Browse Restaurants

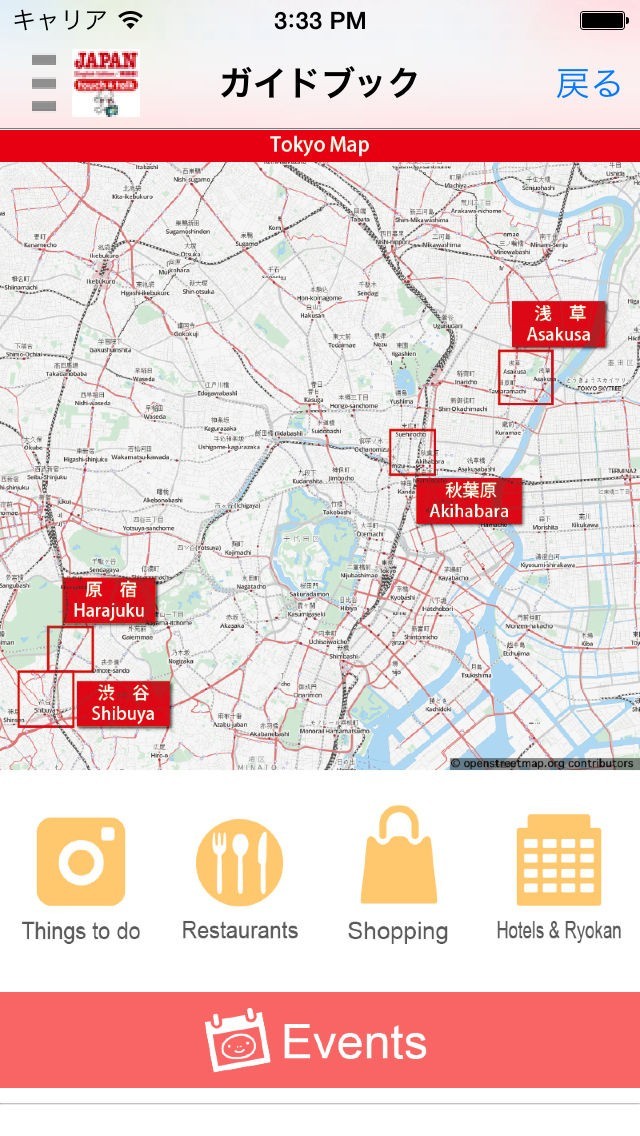[x=240, y=879]
